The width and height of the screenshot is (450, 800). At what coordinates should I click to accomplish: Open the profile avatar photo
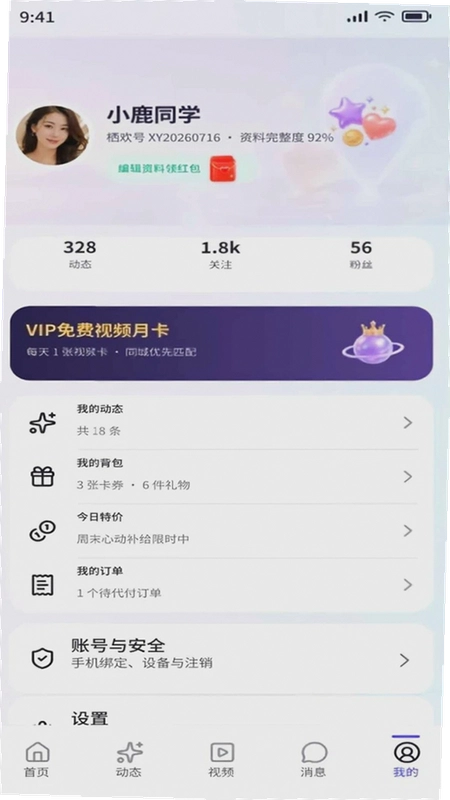[x=53, y=136]
